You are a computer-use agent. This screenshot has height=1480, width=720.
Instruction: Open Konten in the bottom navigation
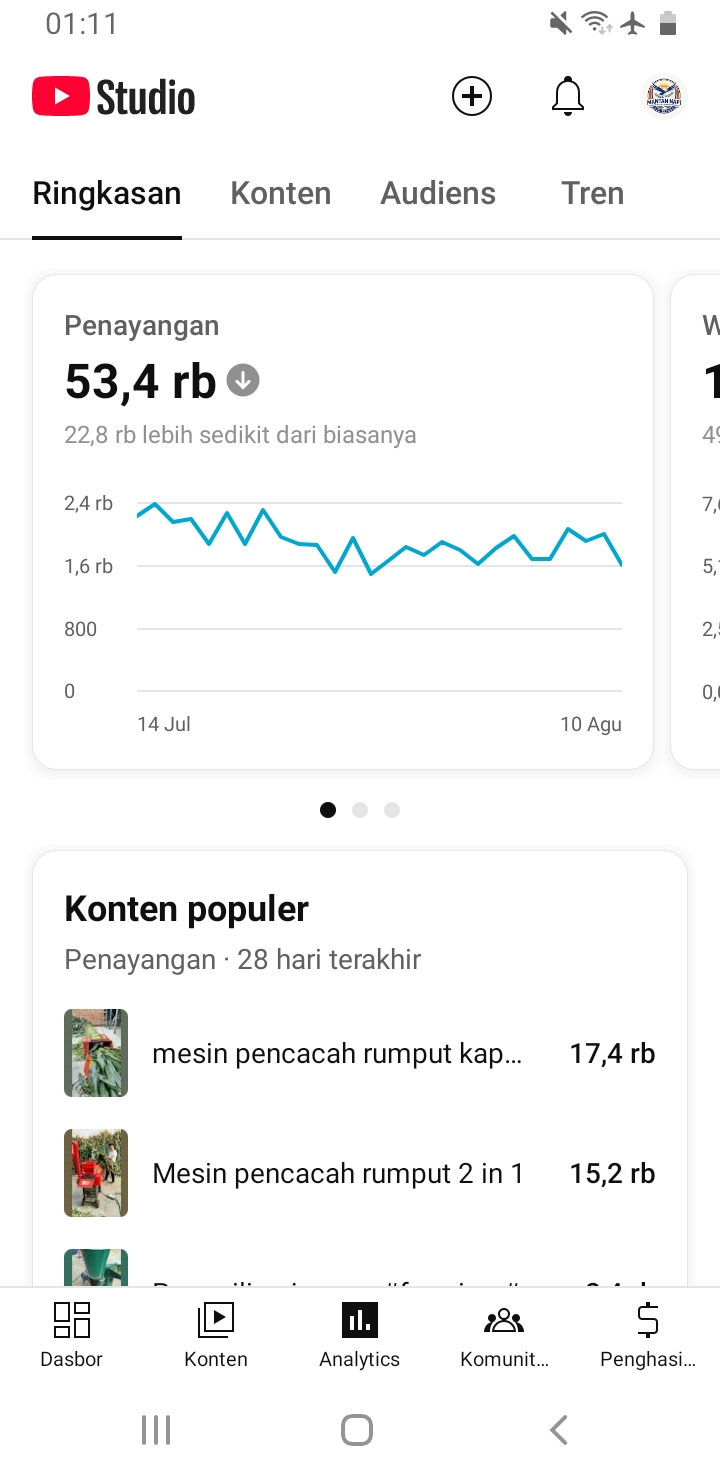coord(216,1335)
